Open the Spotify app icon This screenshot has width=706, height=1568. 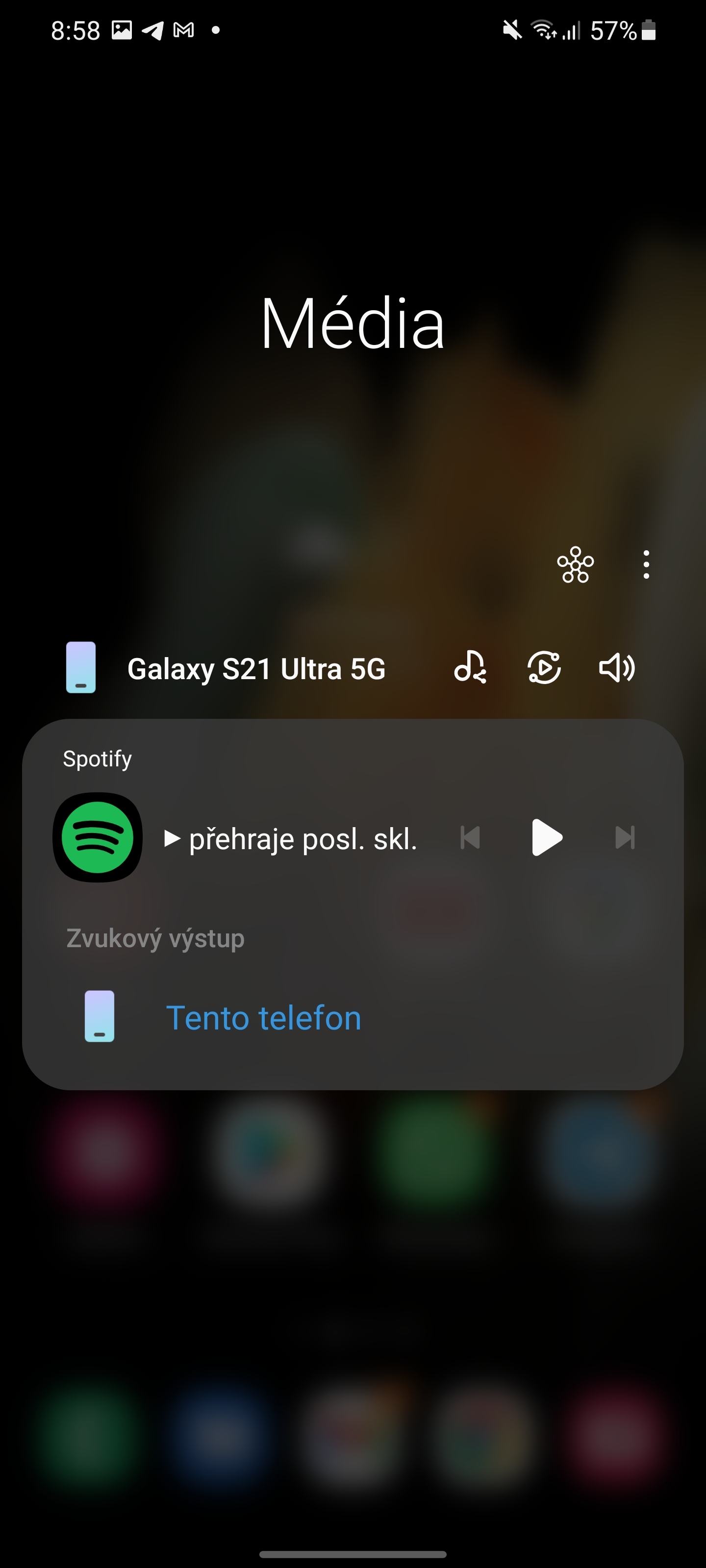[98, 837]
